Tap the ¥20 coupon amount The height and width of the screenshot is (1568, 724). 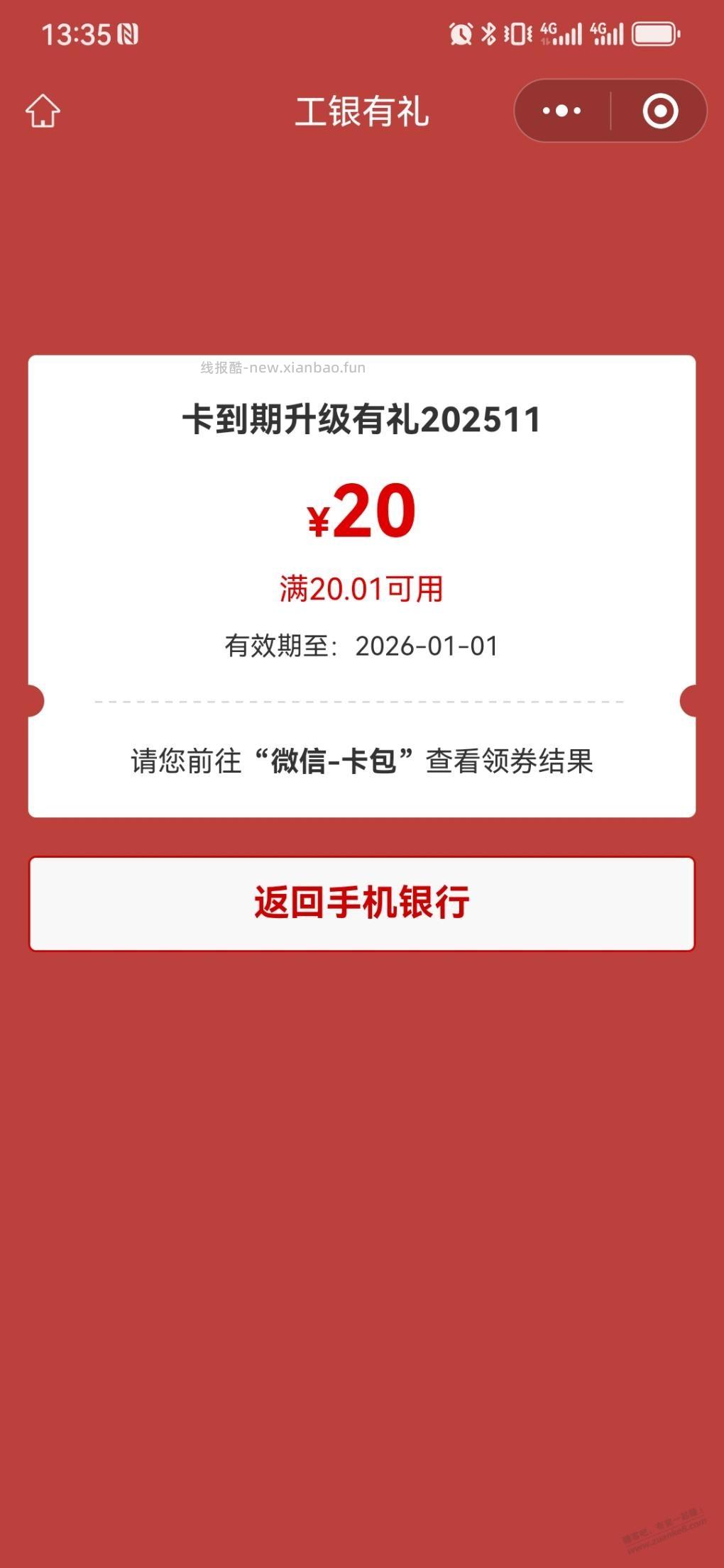click(x=361, y=512)
